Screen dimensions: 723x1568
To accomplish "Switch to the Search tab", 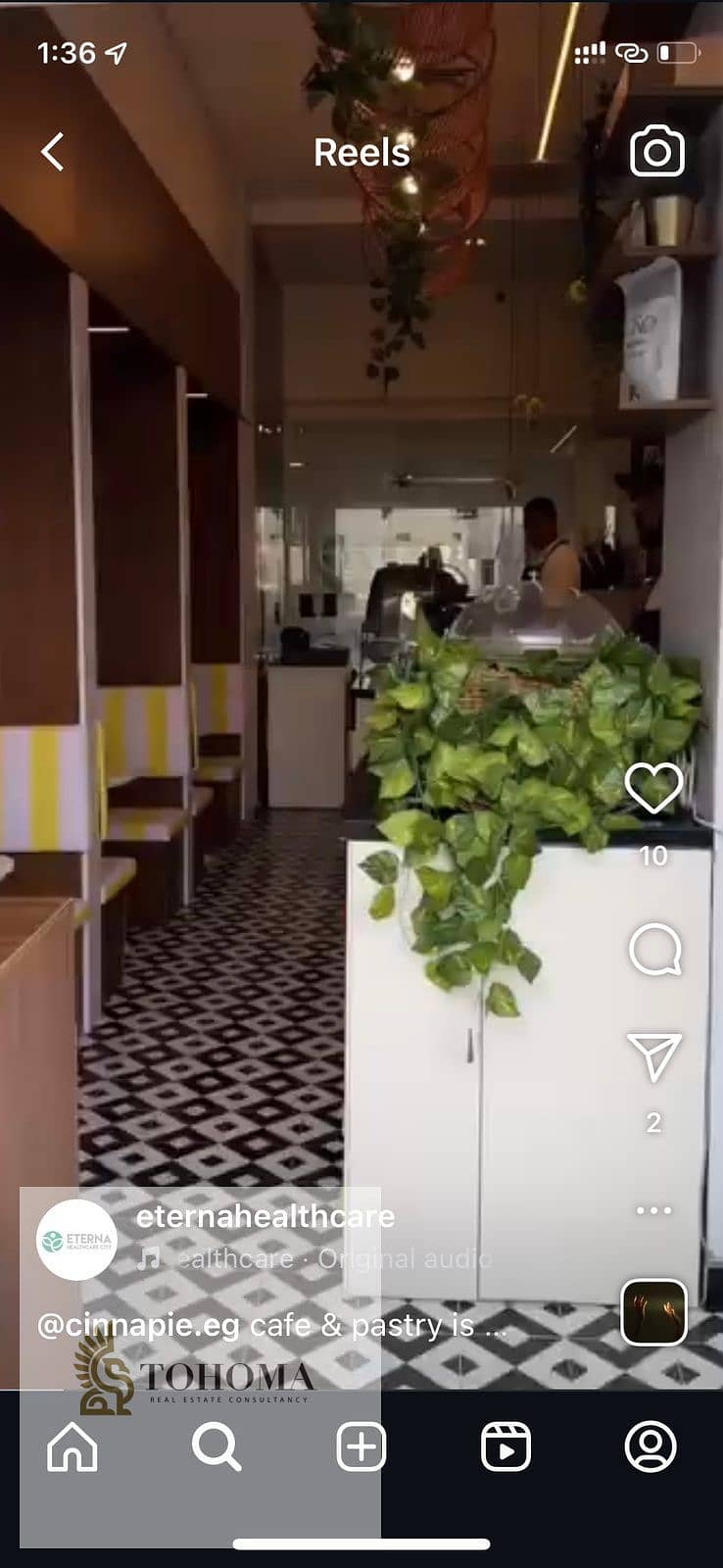I will (217, 1446).
